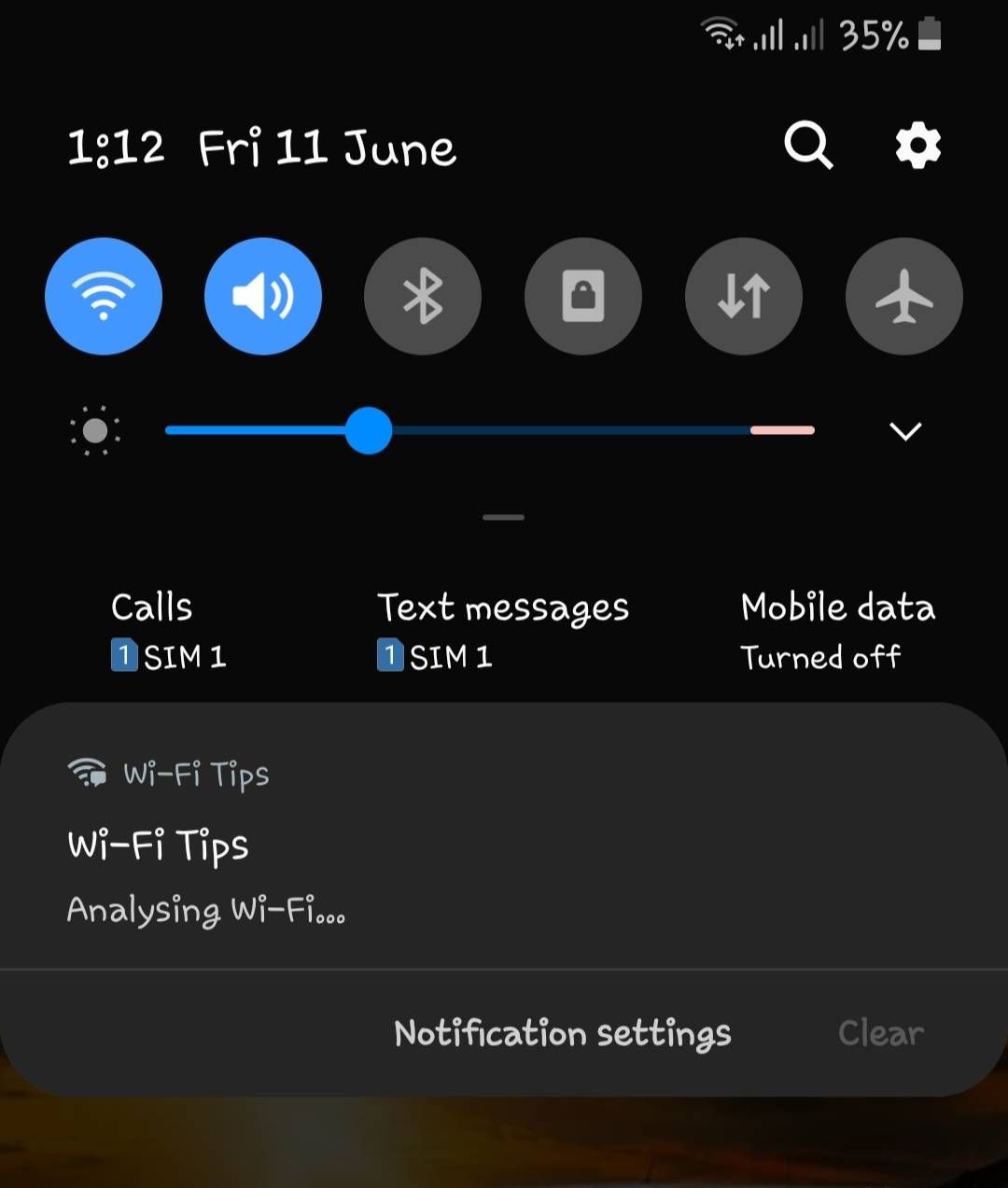Open the Settings gear

[918, 146]
